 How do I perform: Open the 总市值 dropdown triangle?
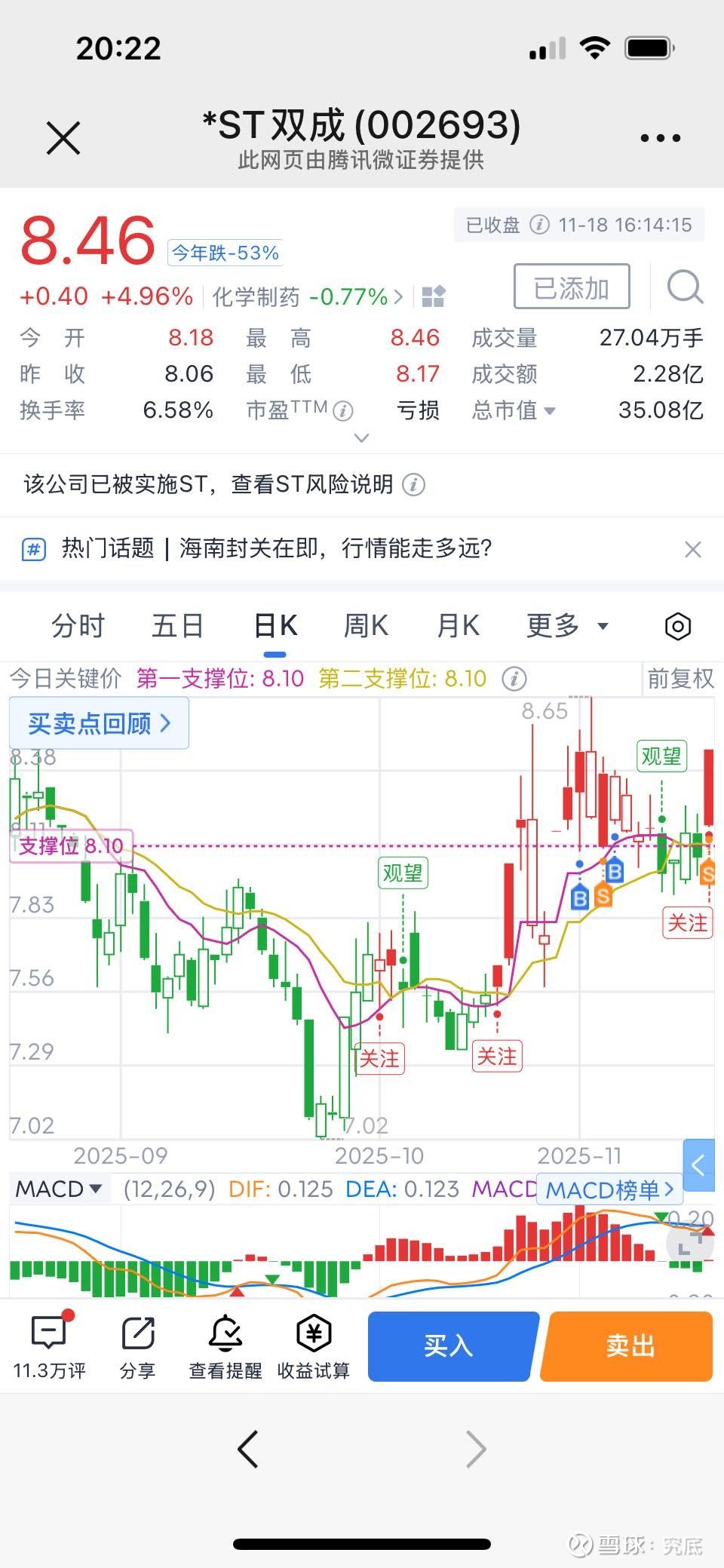pyautogui.click(x=550, y=411)
